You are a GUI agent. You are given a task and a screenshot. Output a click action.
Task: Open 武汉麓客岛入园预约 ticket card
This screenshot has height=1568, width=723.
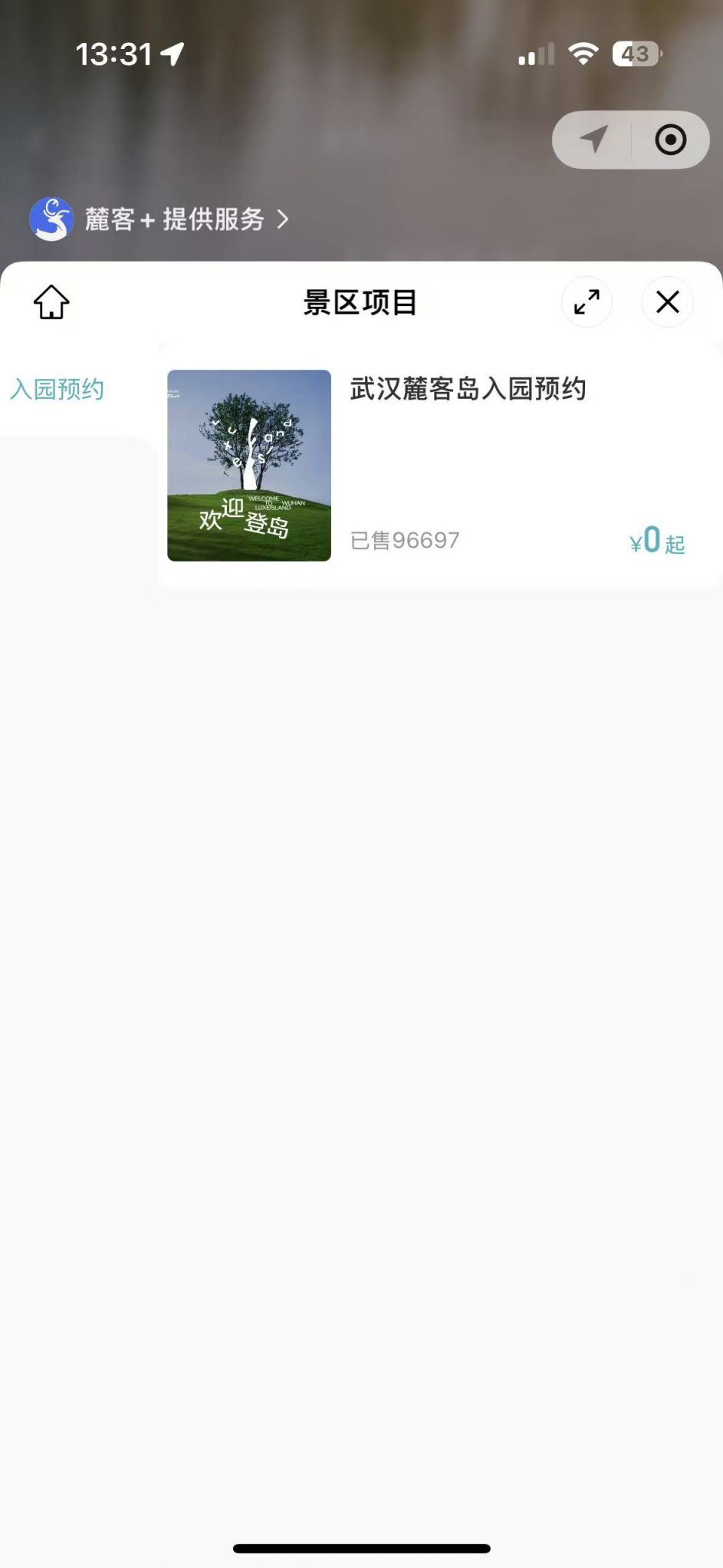pyautogui.click(x=439, y=465)
